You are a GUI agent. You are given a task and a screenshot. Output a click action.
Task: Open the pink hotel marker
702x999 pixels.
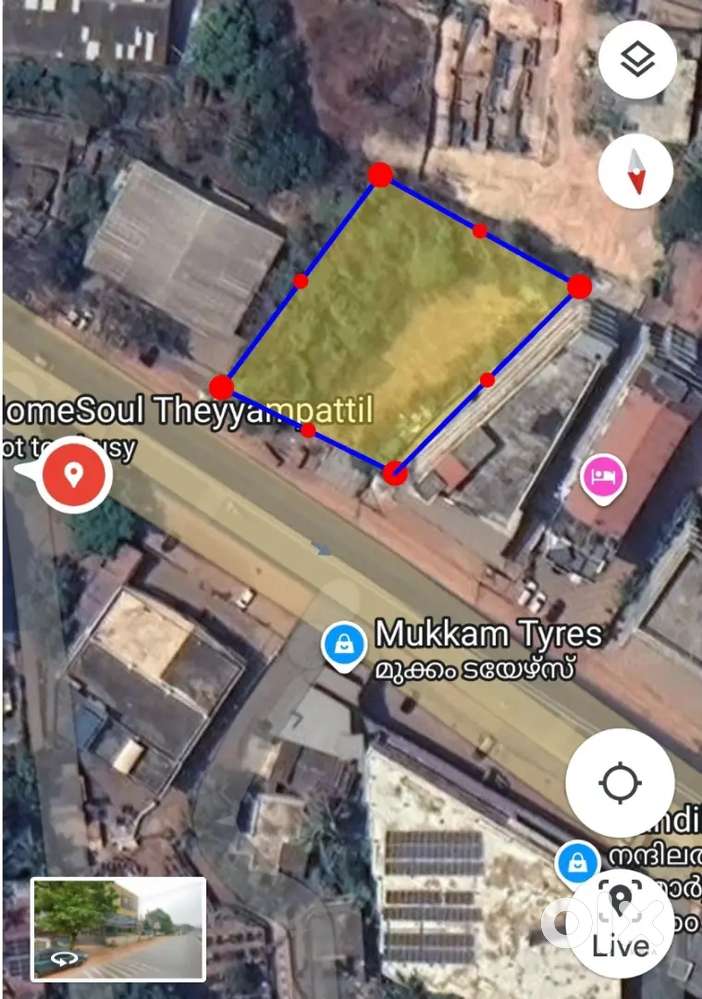pos(603,477)
